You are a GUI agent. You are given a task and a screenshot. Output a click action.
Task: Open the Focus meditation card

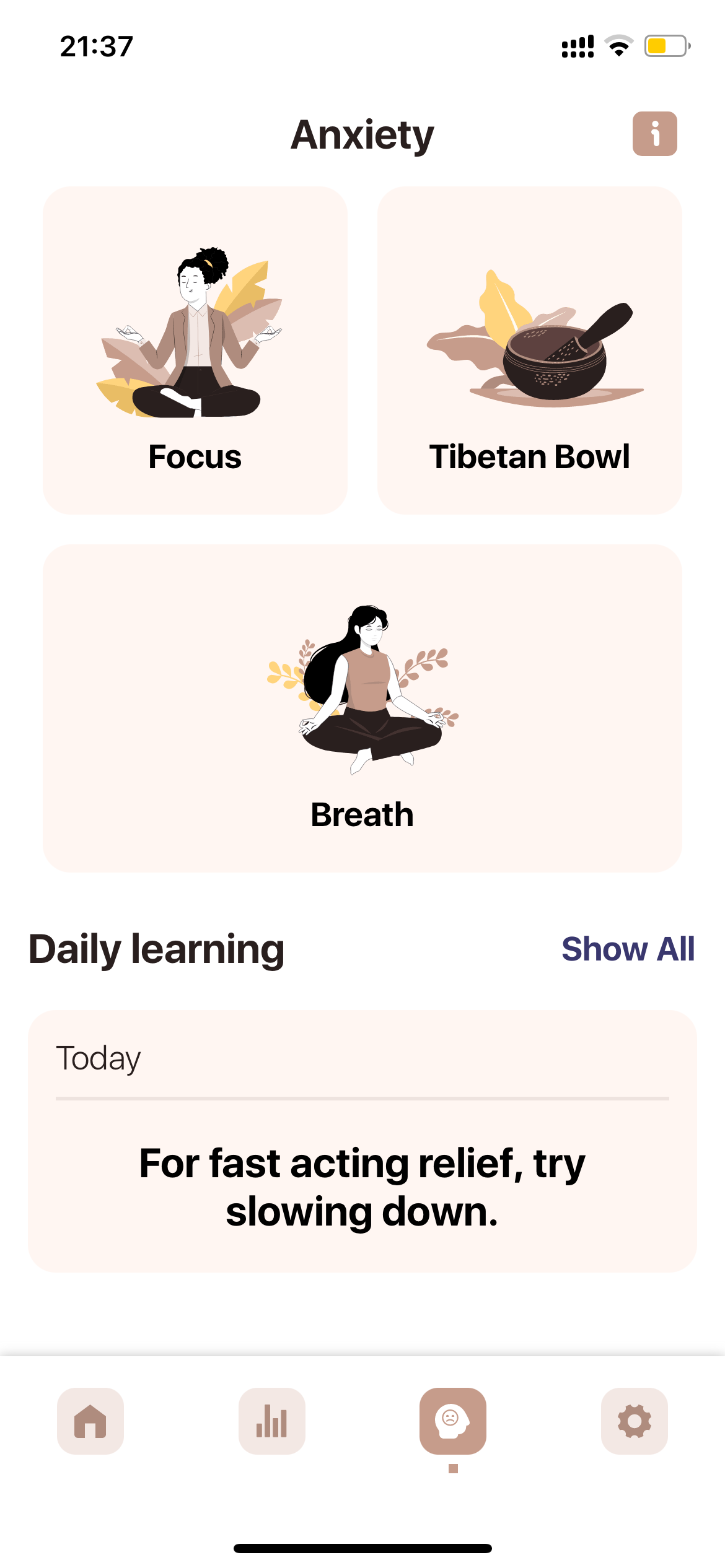click(195, 351)
